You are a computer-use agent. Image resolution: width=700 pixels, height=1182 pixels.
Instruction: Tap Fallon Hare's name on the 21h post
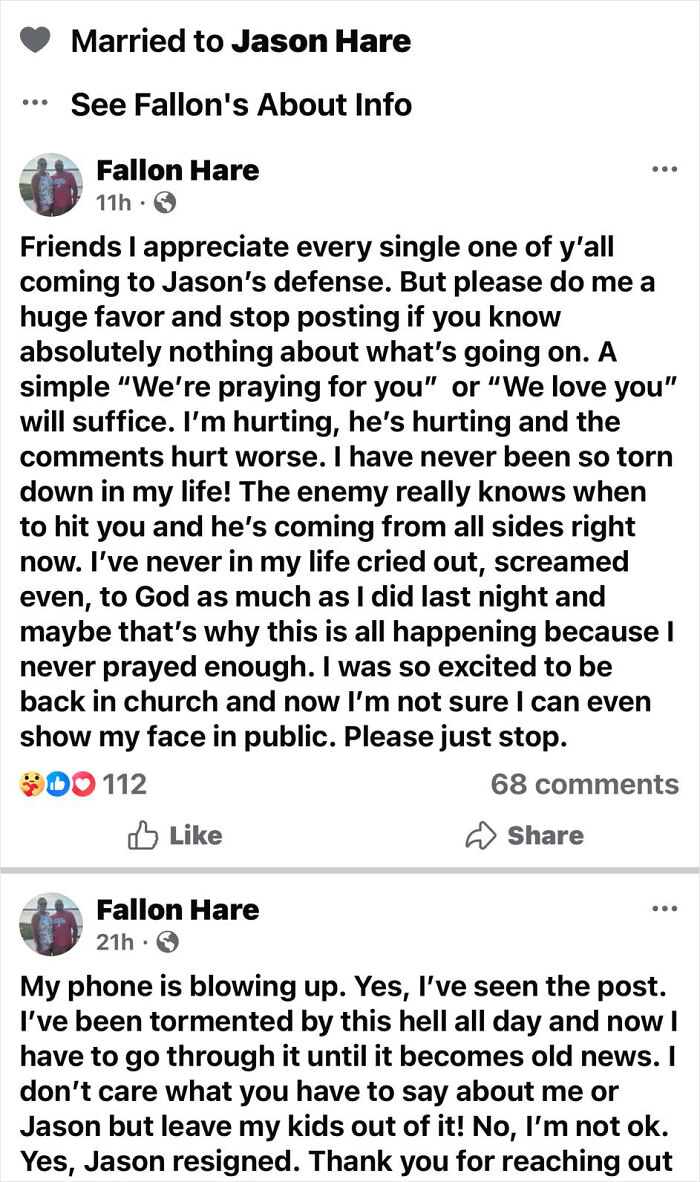(177, 909)
